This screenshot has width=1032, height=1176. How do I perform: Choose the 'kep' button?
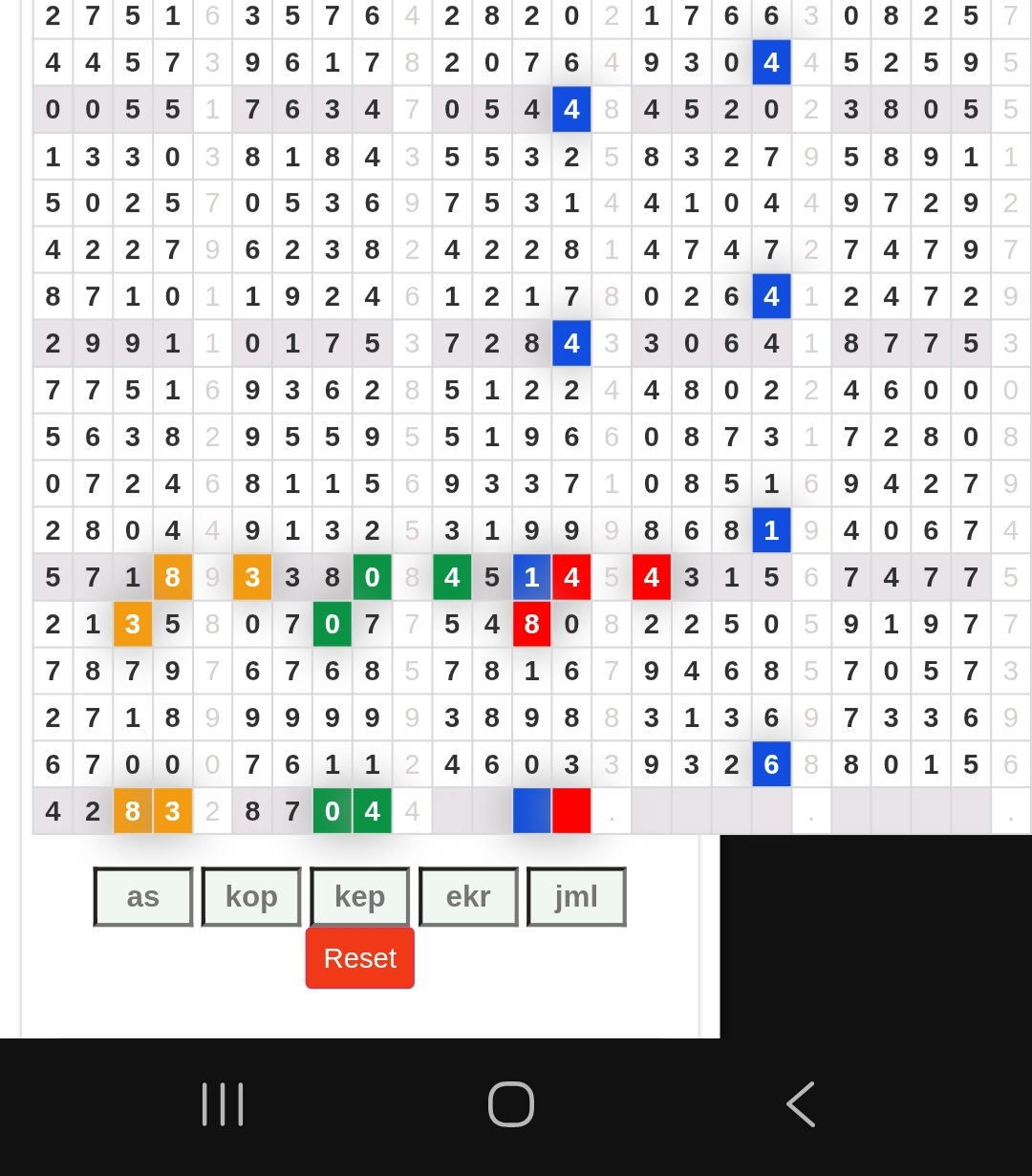coord(360,896)
